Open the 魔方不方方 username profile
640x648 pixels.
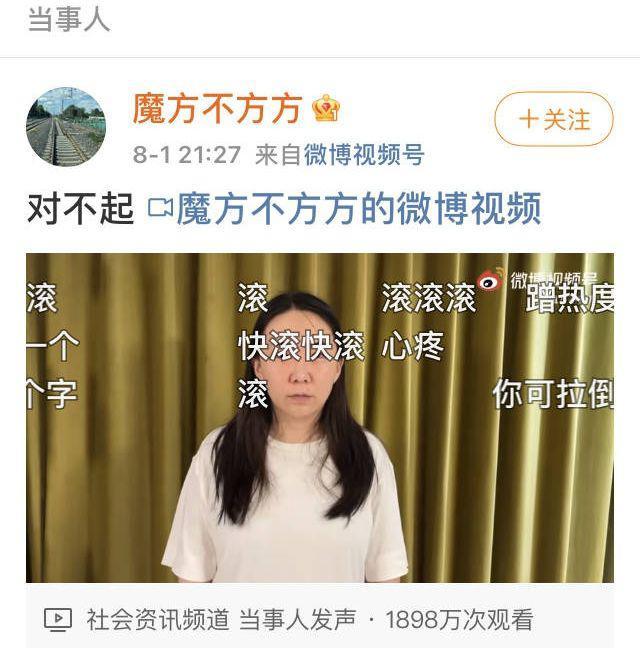[x=217, y=108]
